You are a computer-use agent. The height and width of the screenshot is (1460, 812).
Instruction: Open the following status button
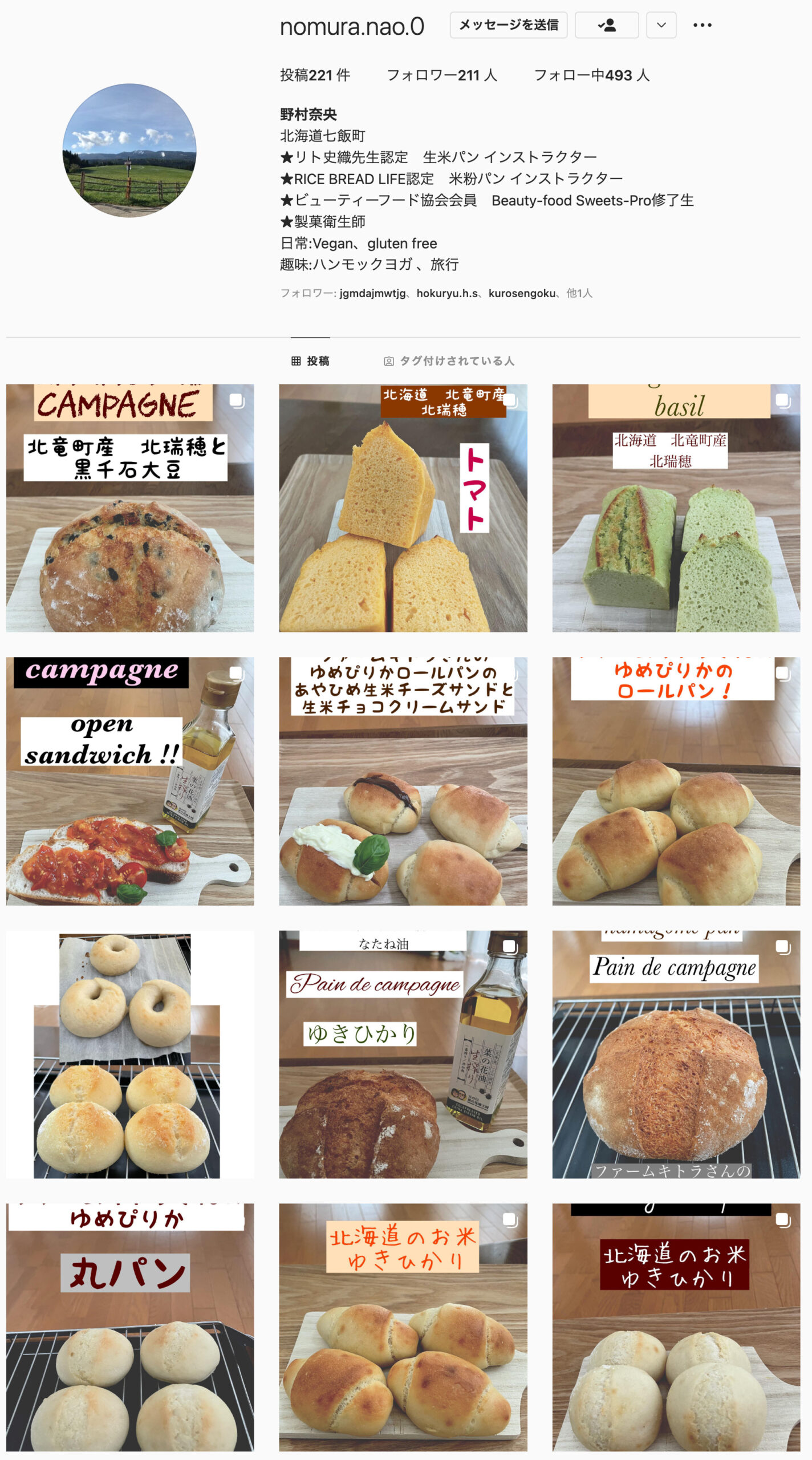(x=606, y=25)
